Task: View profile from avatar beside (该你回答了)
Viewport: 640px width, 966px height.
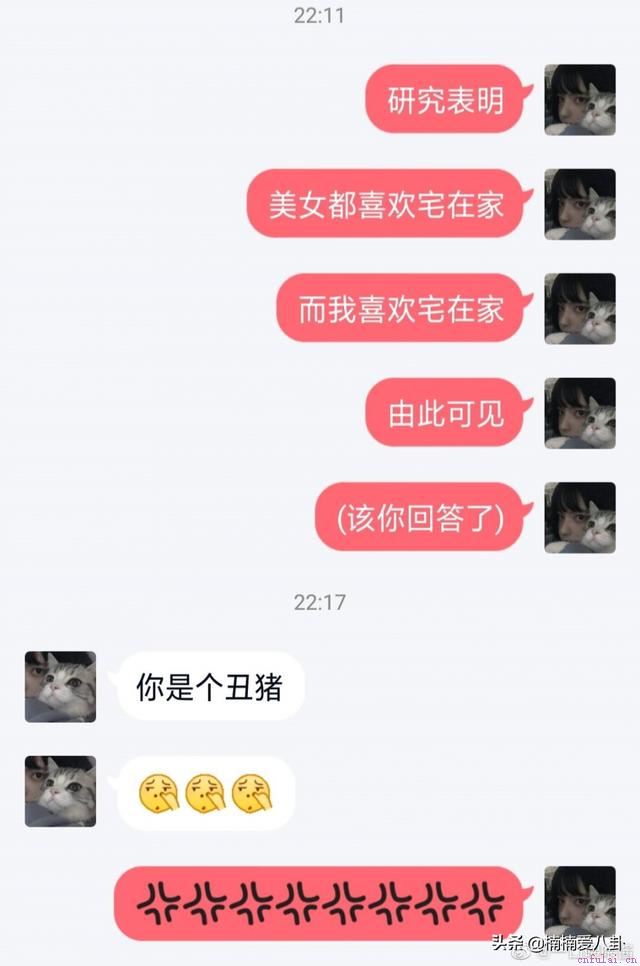Action: (x=580, y=517)
